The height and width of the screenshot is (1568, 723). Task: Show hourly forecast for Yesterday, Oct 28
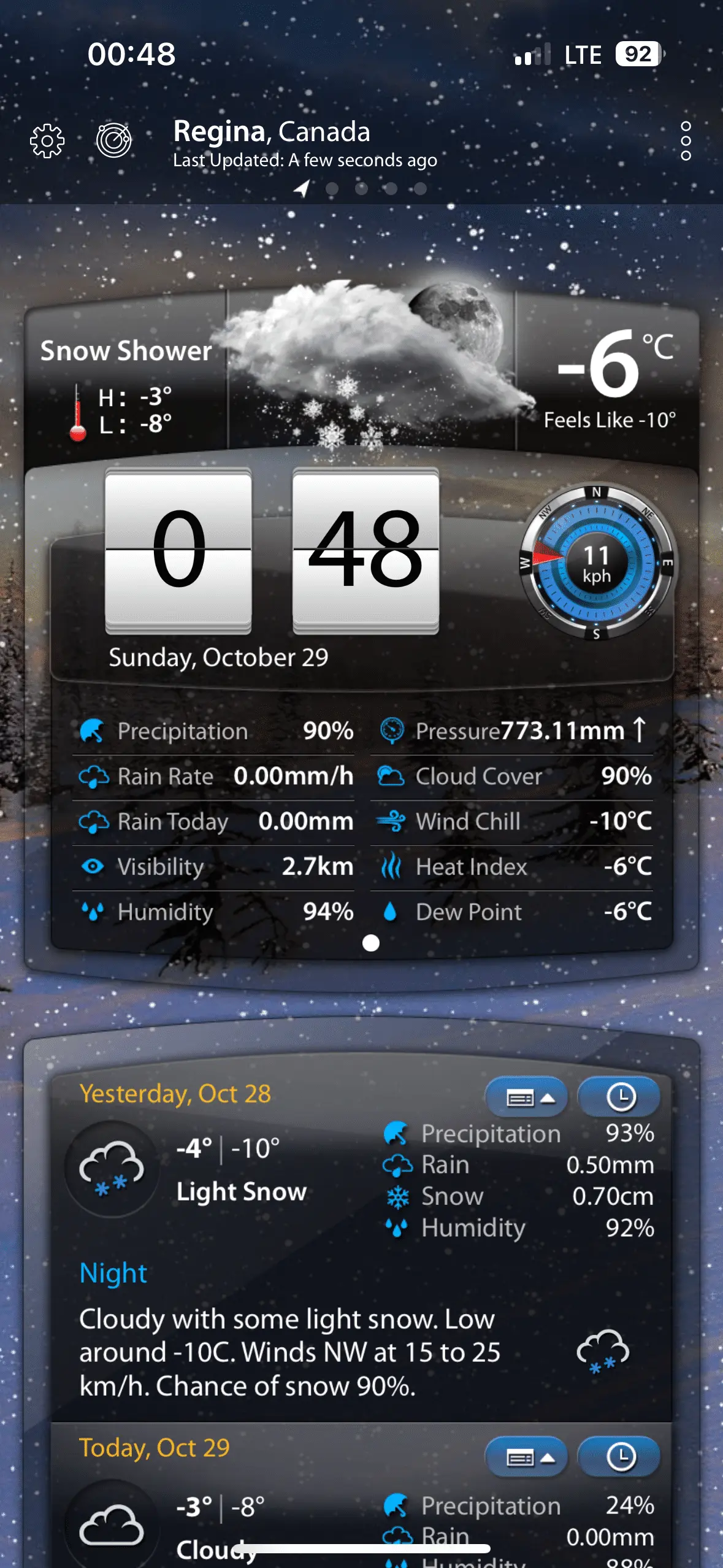click(620, 1097)
